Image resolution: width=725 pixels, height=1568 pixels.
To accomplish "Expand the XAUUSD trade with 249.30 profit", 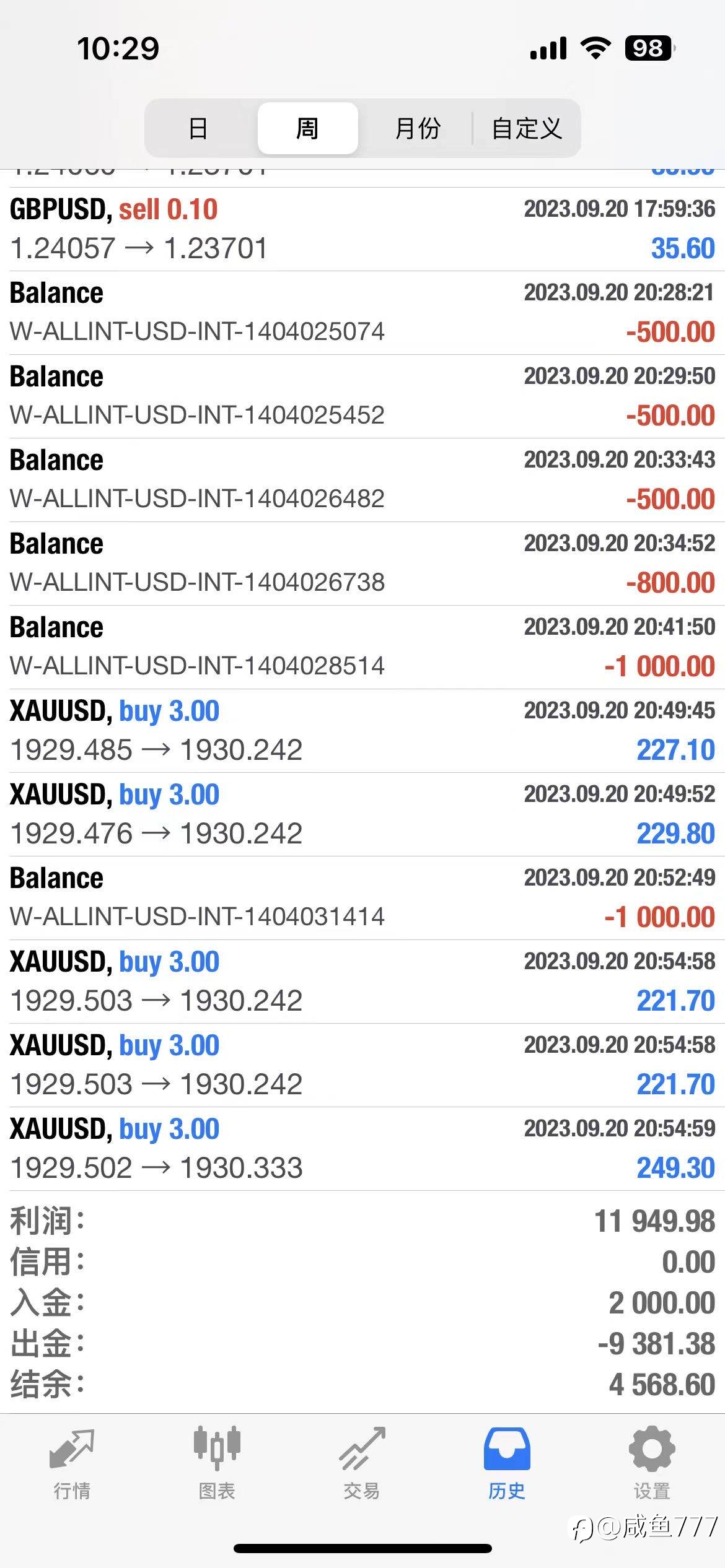I will click(x=362, y=1148).
